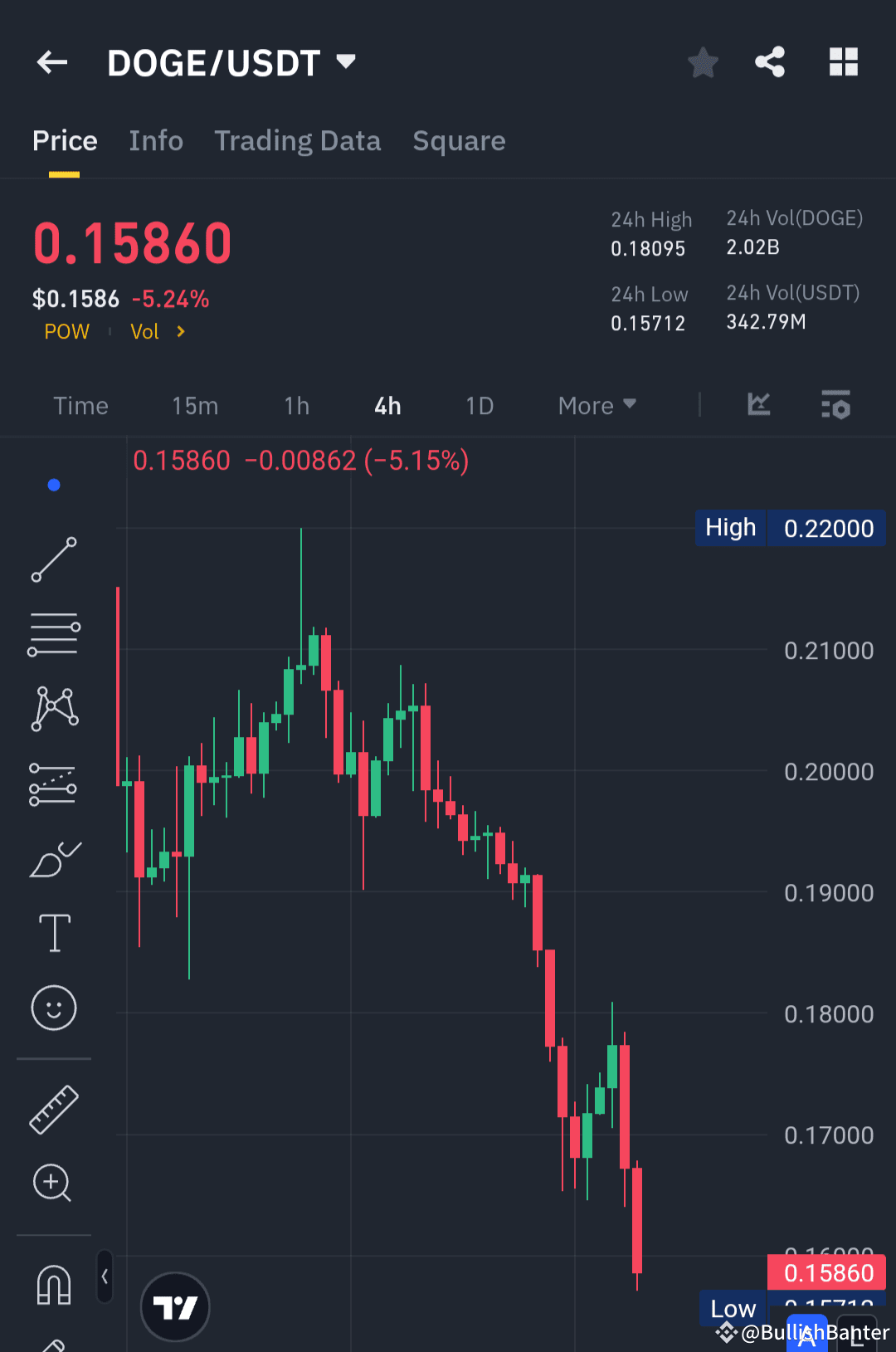Viewport: 896px width, 1352px height.
Task: Toggle the favorite star for DOGE/USDT
Action: coord(703,62)
